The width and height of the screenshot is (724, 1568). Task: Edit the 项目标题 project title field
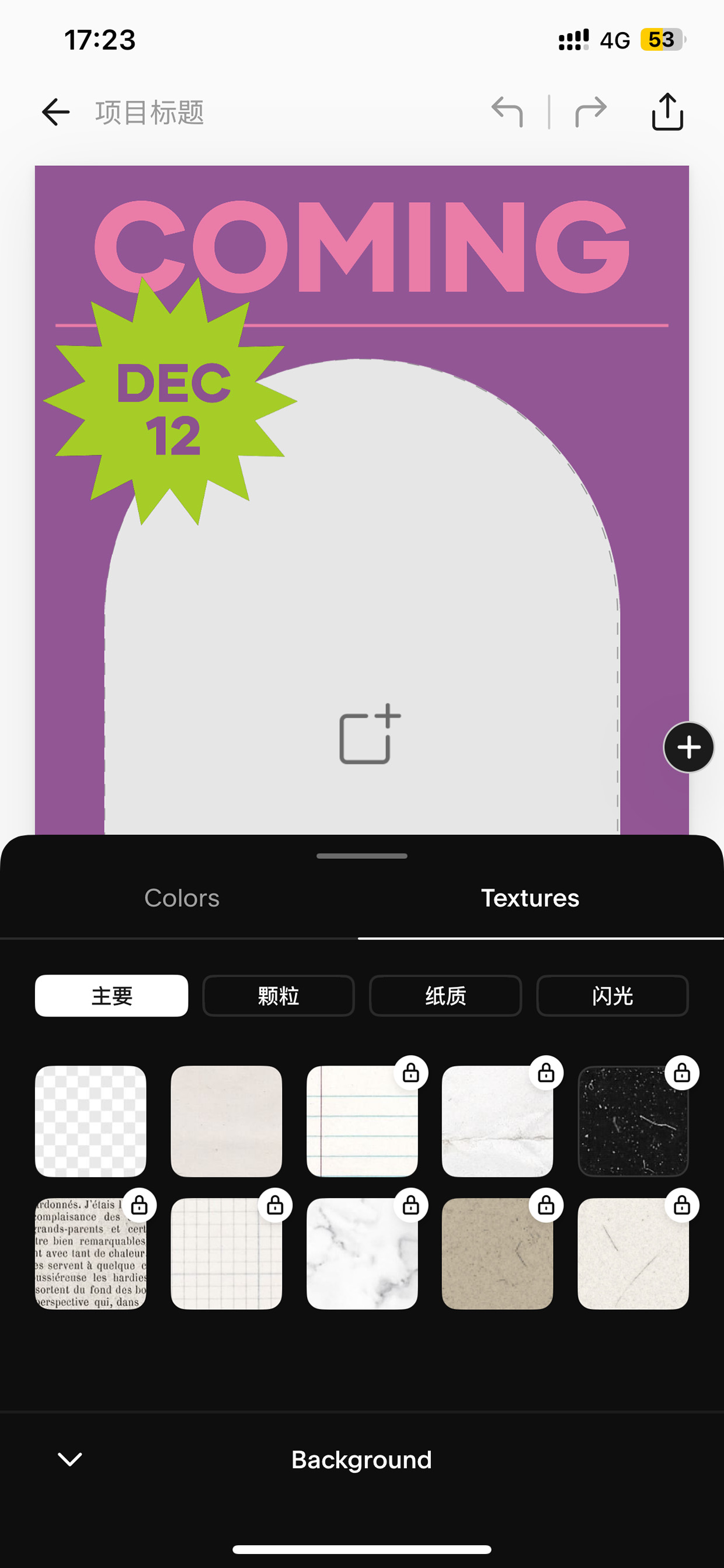[149, 113]
